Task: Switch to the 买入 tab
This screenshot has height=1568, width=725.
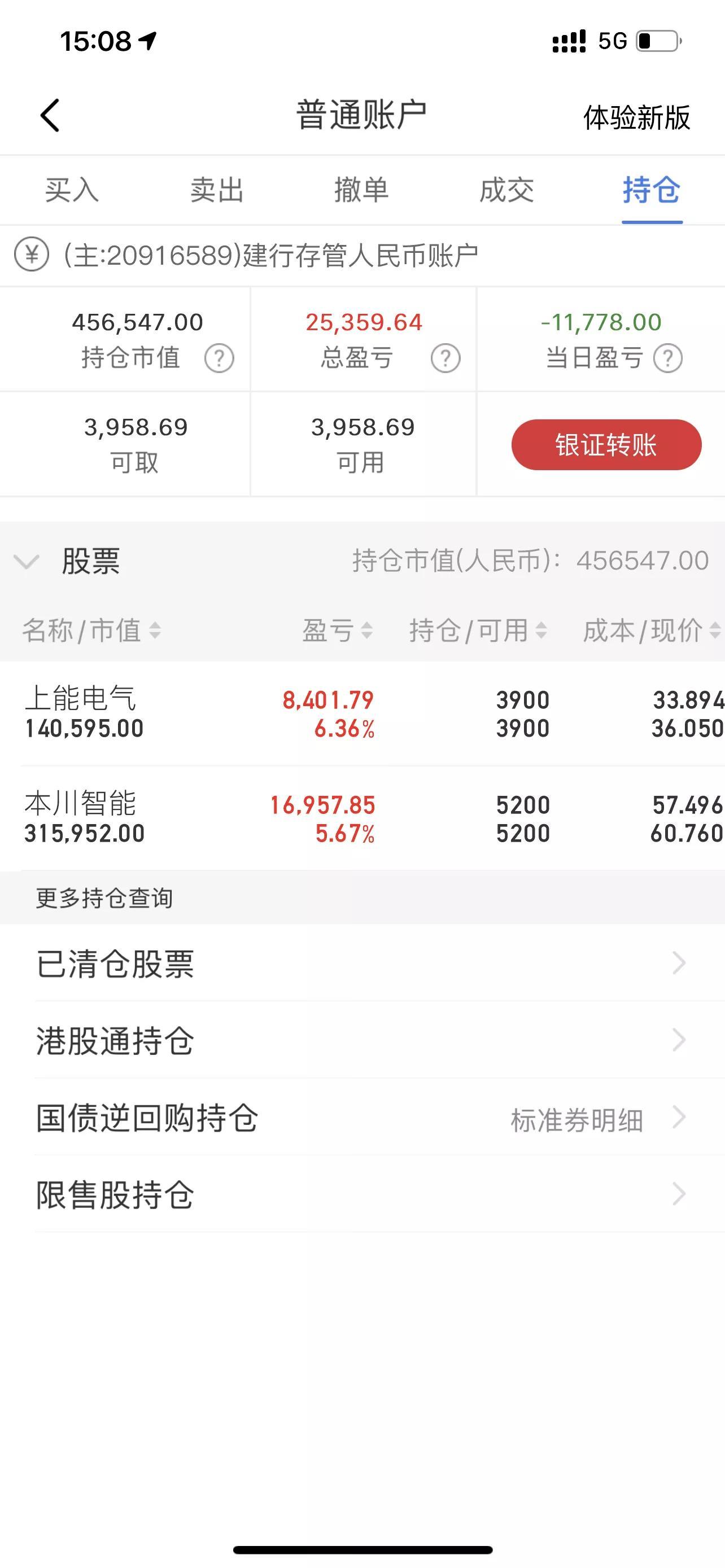Action: point(72,190)
